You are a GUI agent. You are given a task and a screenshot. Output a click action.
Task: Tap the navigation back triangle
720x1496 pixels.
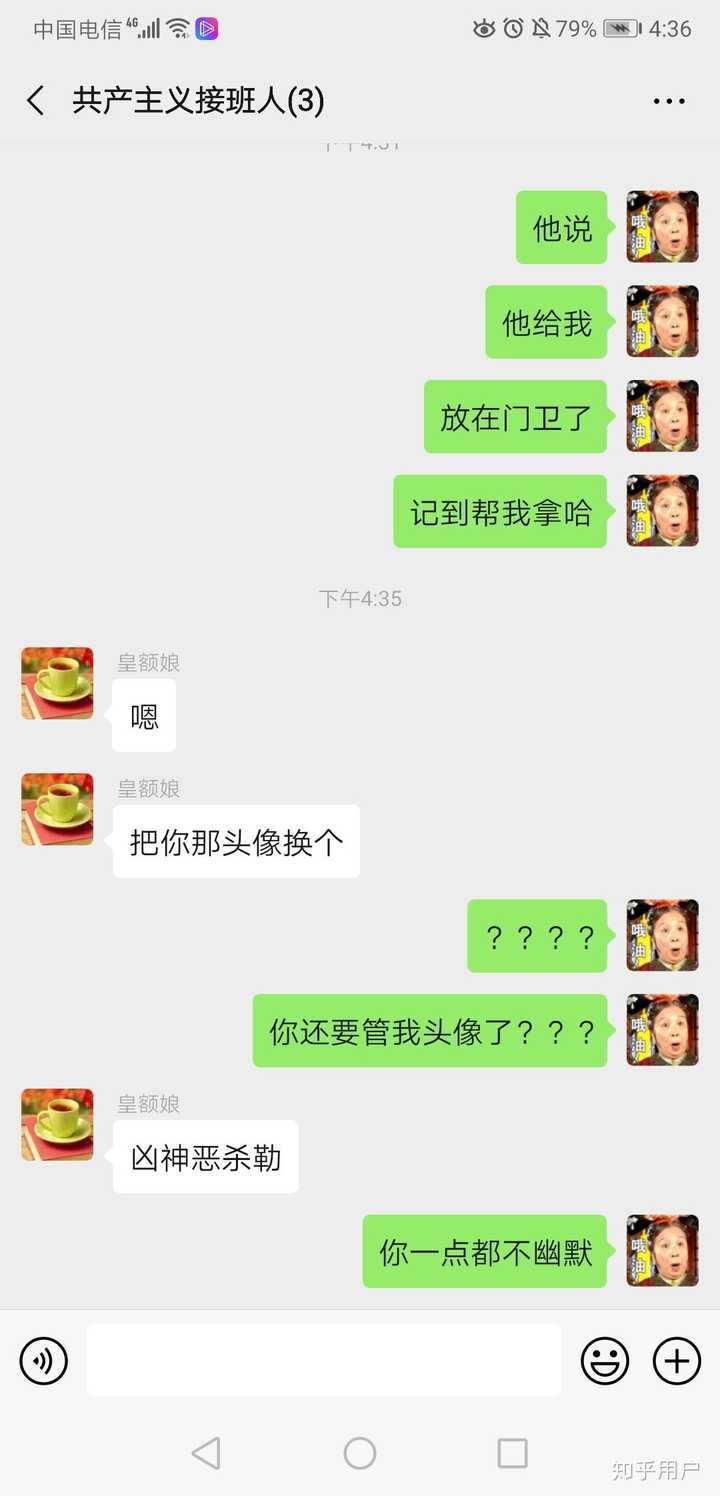206,1452
